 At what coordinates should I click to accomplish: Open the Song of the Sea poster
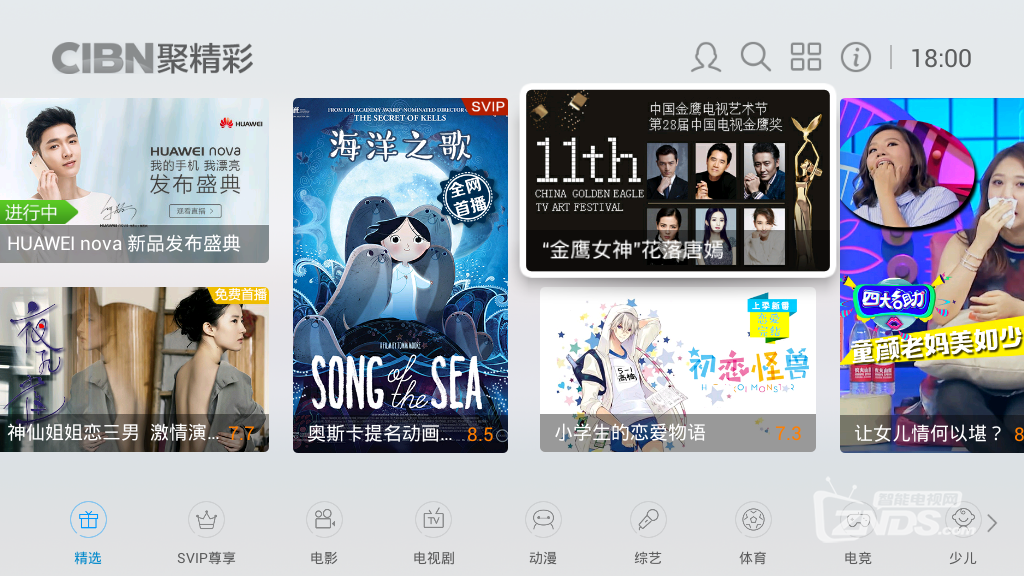coord(400,275)
